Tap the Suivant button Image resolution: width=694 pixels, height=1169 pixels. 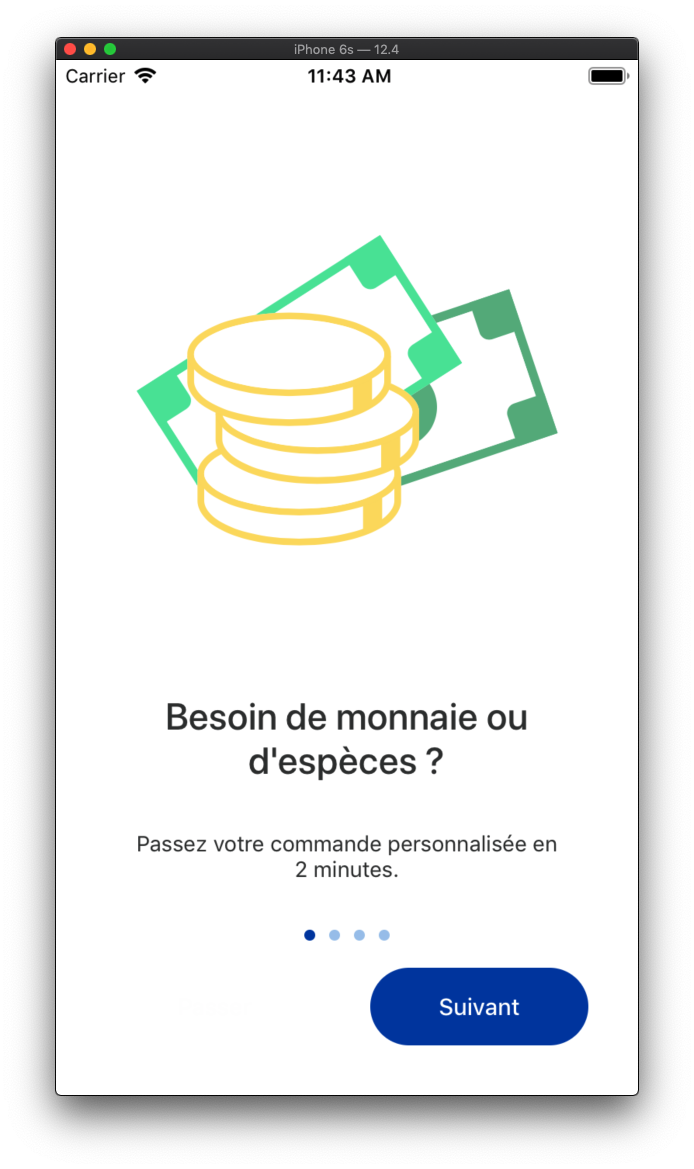point(479,1006)
